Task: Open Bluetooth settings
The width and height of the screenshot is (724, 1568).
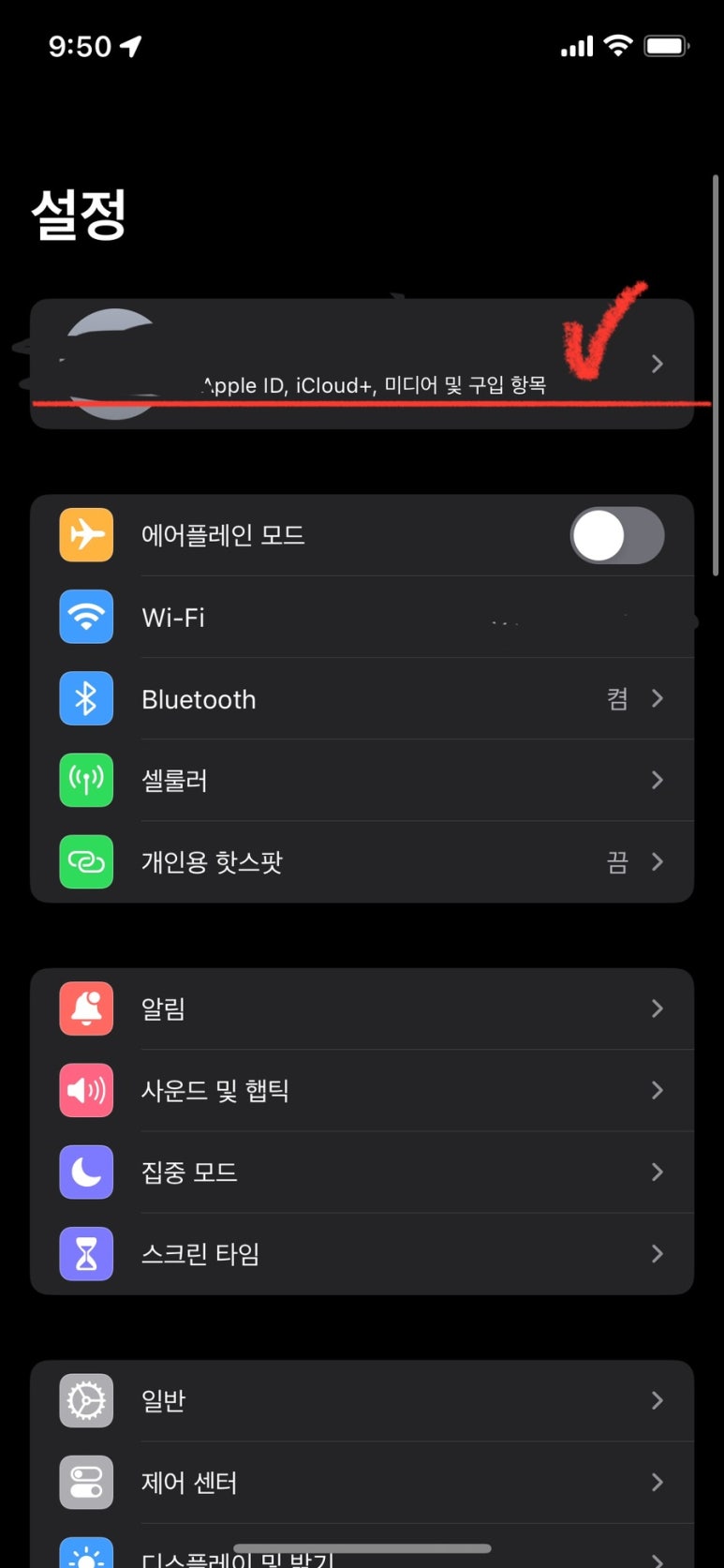Action: coord(362,699)
